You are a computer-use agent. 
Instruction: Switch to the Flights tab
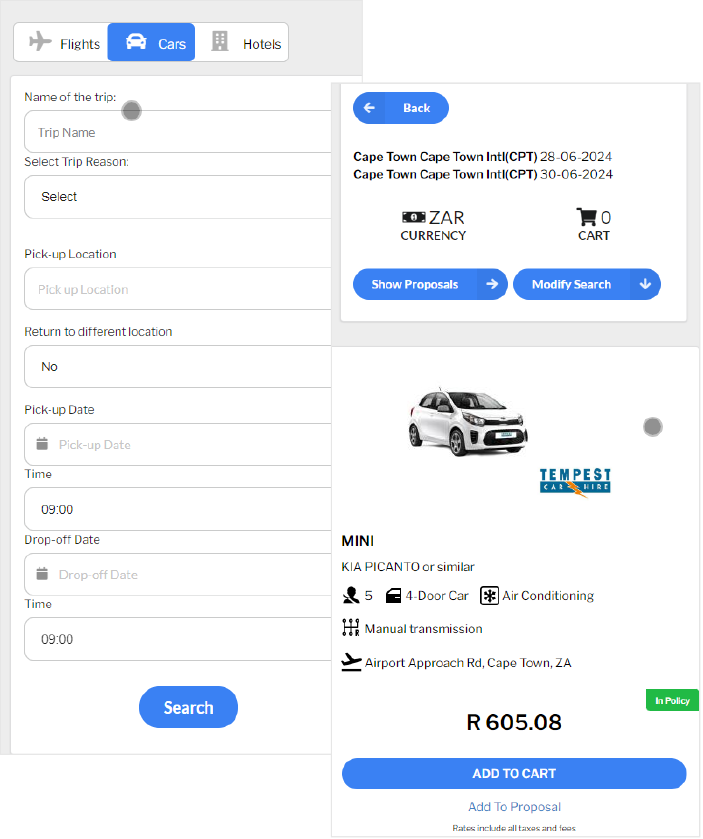64,43
